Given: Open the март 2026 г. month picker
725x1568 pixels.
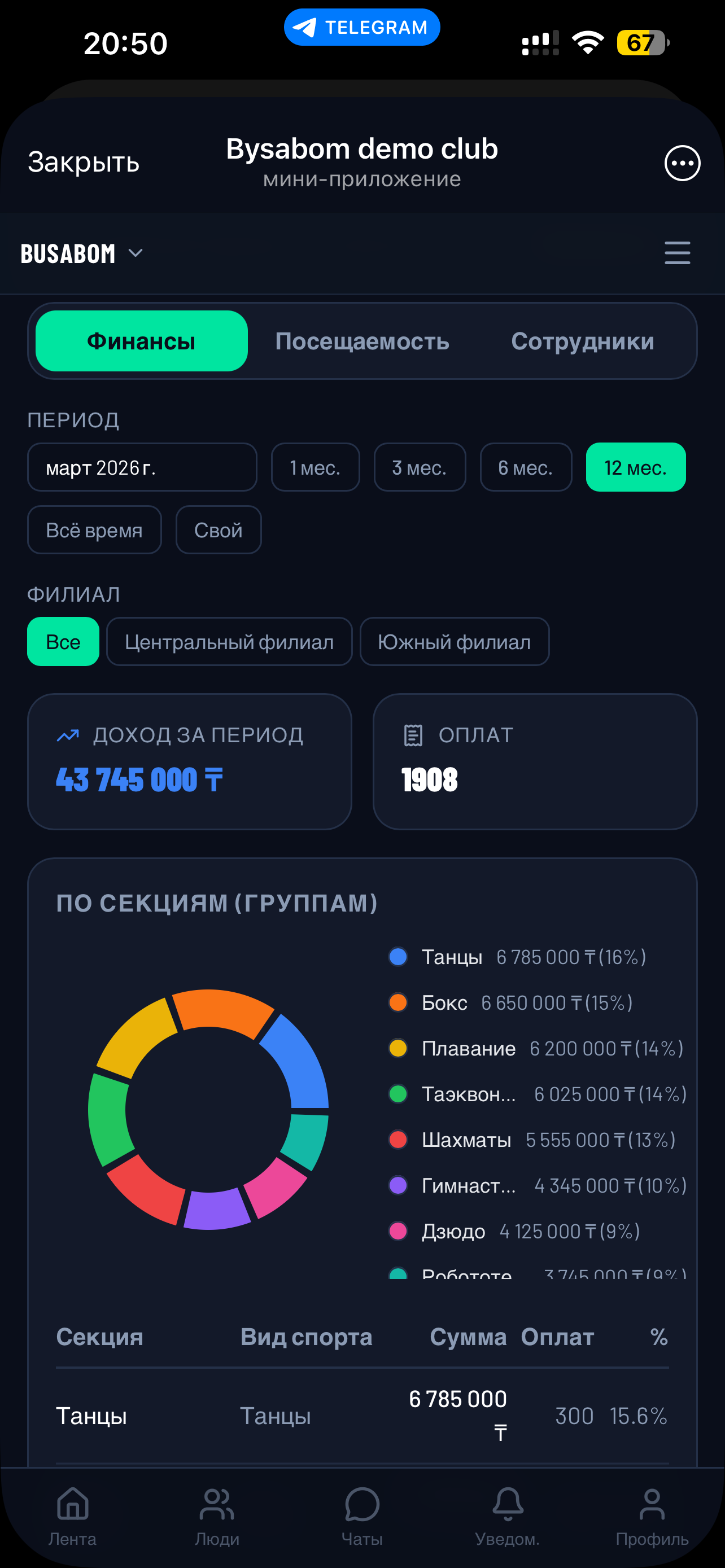Looking at the screenshot, I should (142, 467).
